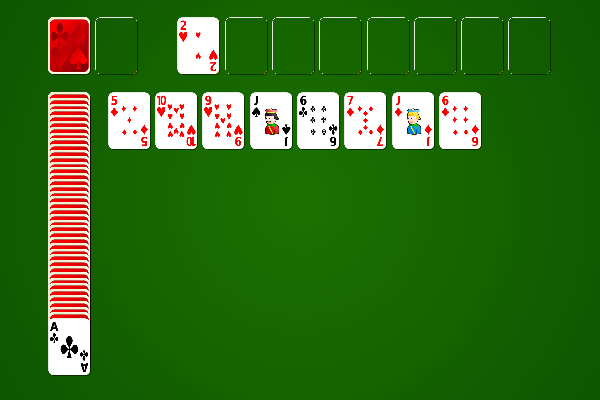
Task: Tap the 7 of diamonds card
Action: pos(365,121)
